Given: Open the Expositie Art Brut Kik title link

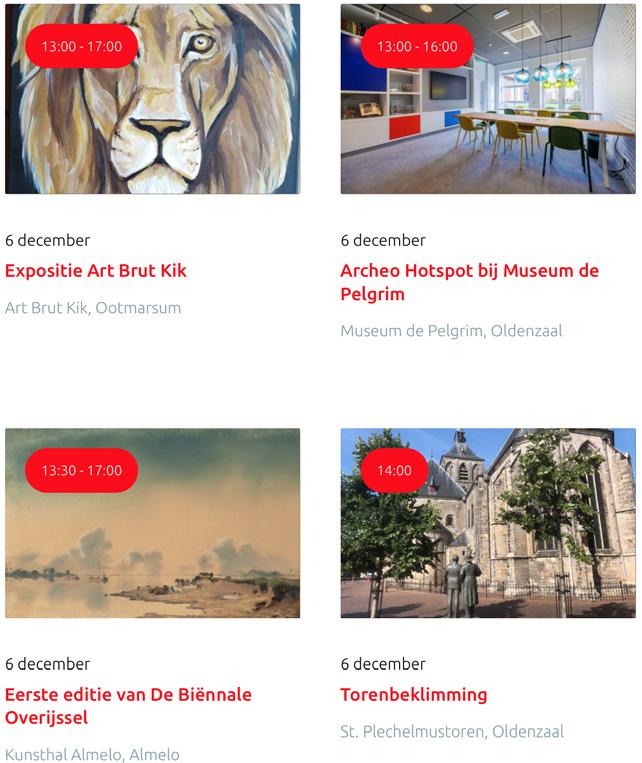Looking at the screenshot, I should tap(96, 271).
